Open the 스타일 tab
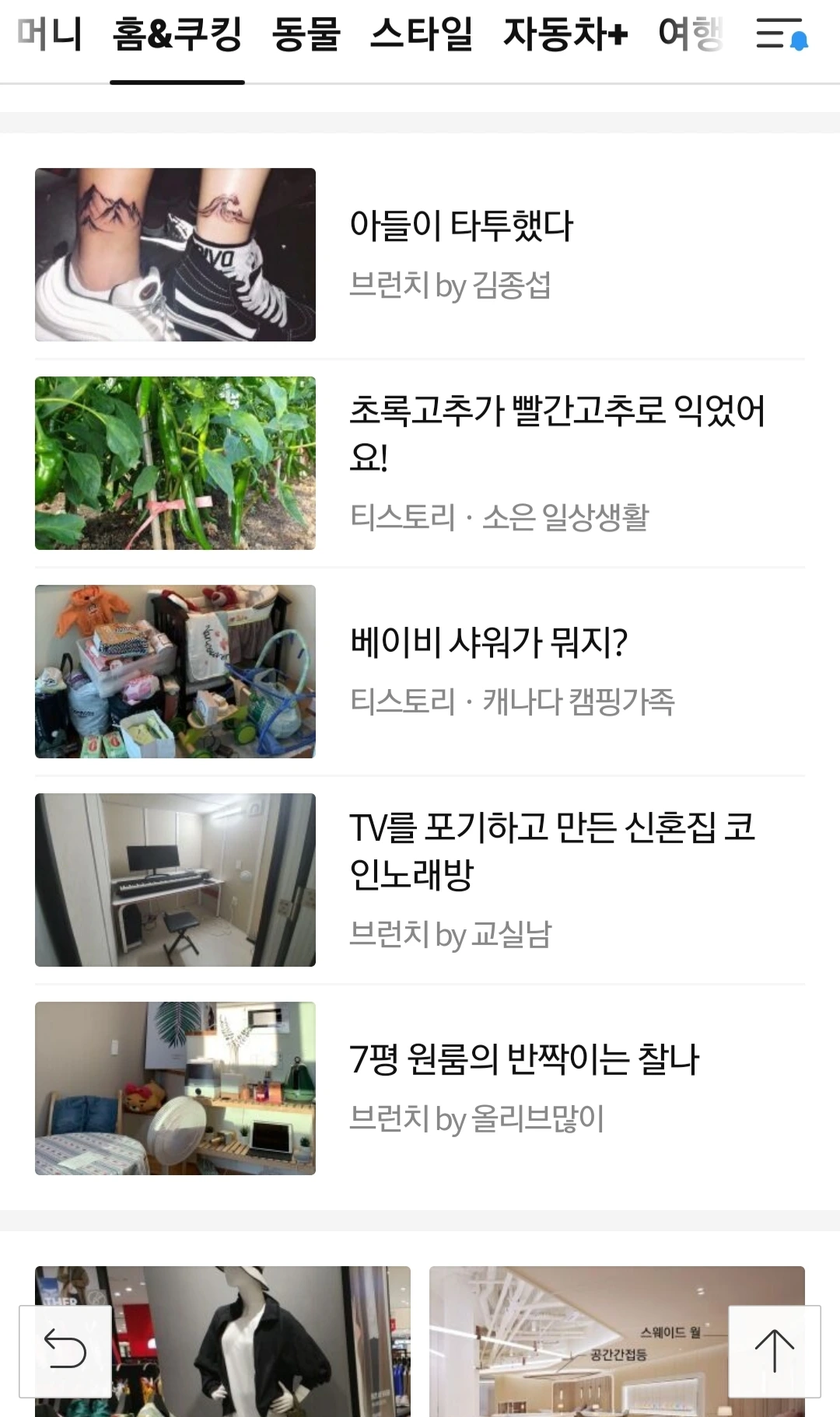840x1417 pixels. pos(422,35)
